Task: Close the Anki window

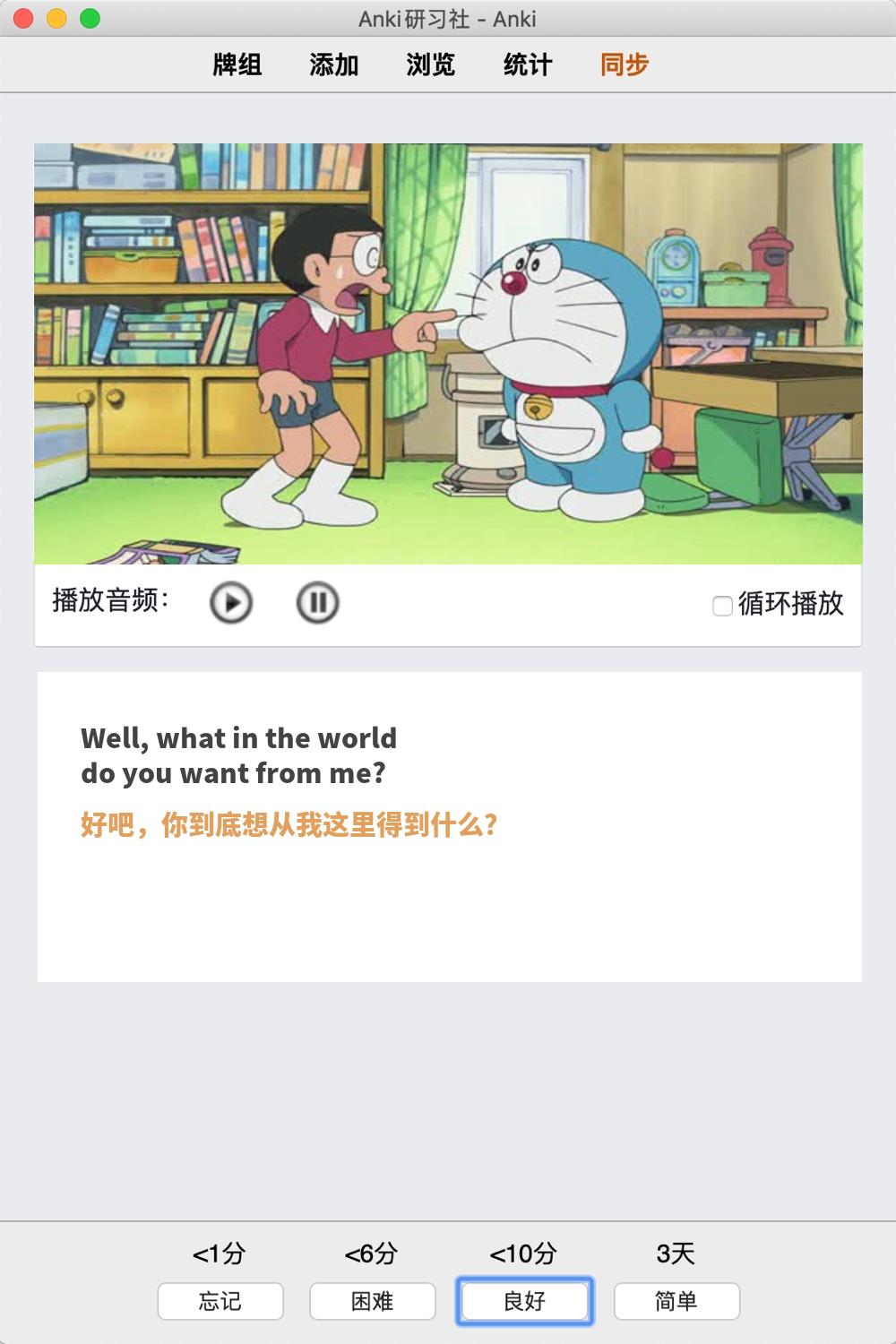Action: (24, 18)
